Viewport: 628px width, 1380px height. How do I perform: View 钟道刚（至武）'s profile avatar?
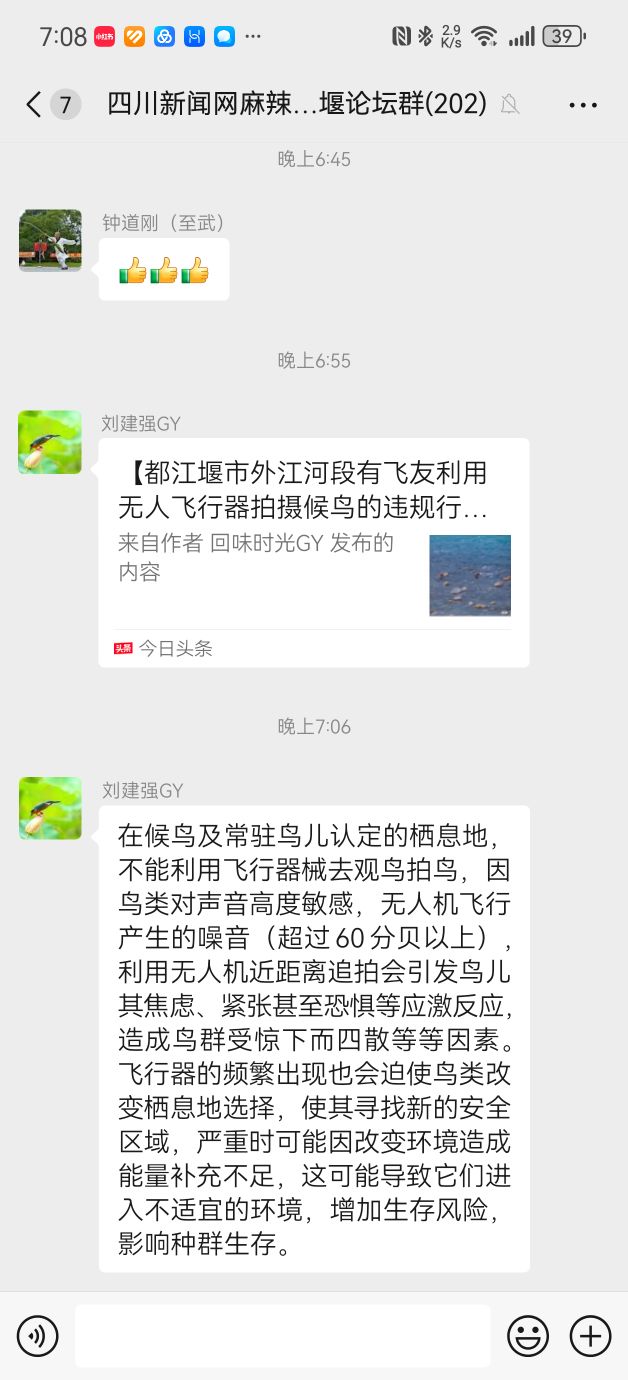click(50, 240)
